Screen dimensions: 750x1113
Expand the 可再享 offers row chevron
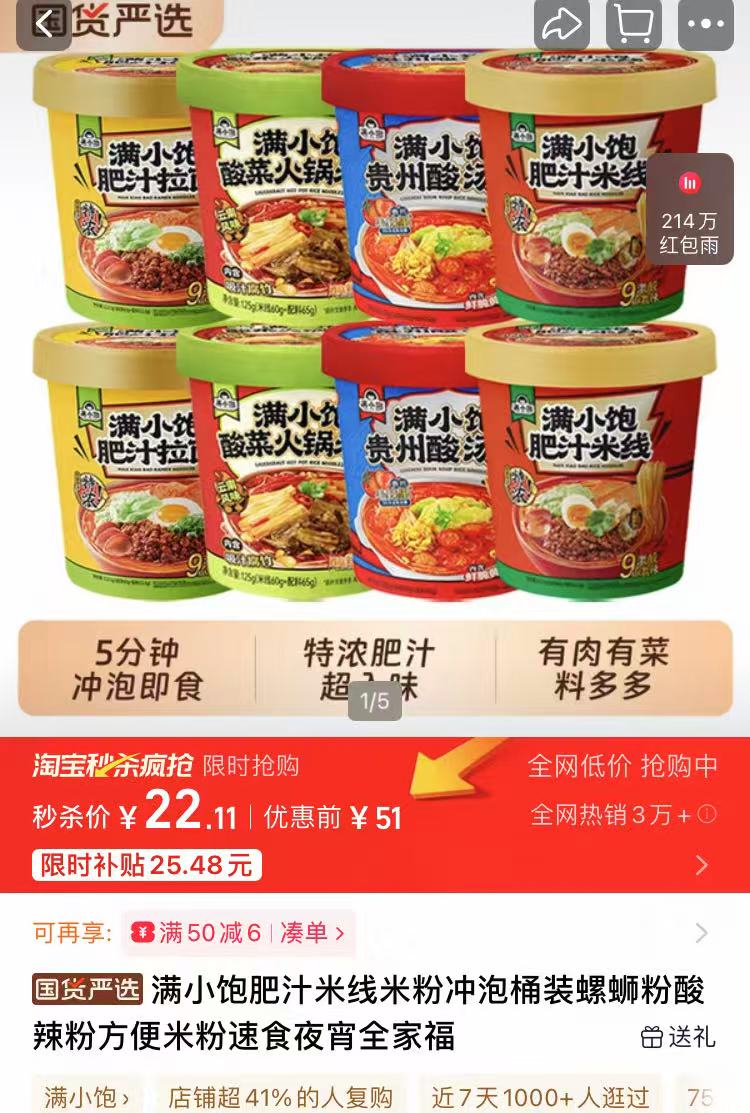[x=701, y=933]
